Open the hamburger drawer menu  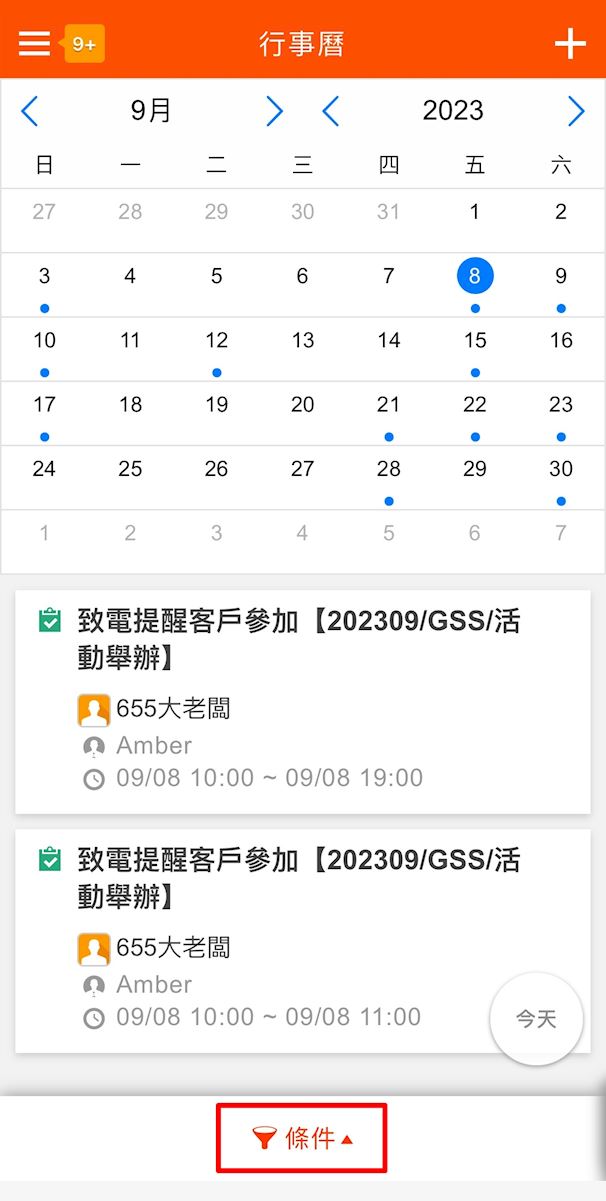[x=34, y=43]
